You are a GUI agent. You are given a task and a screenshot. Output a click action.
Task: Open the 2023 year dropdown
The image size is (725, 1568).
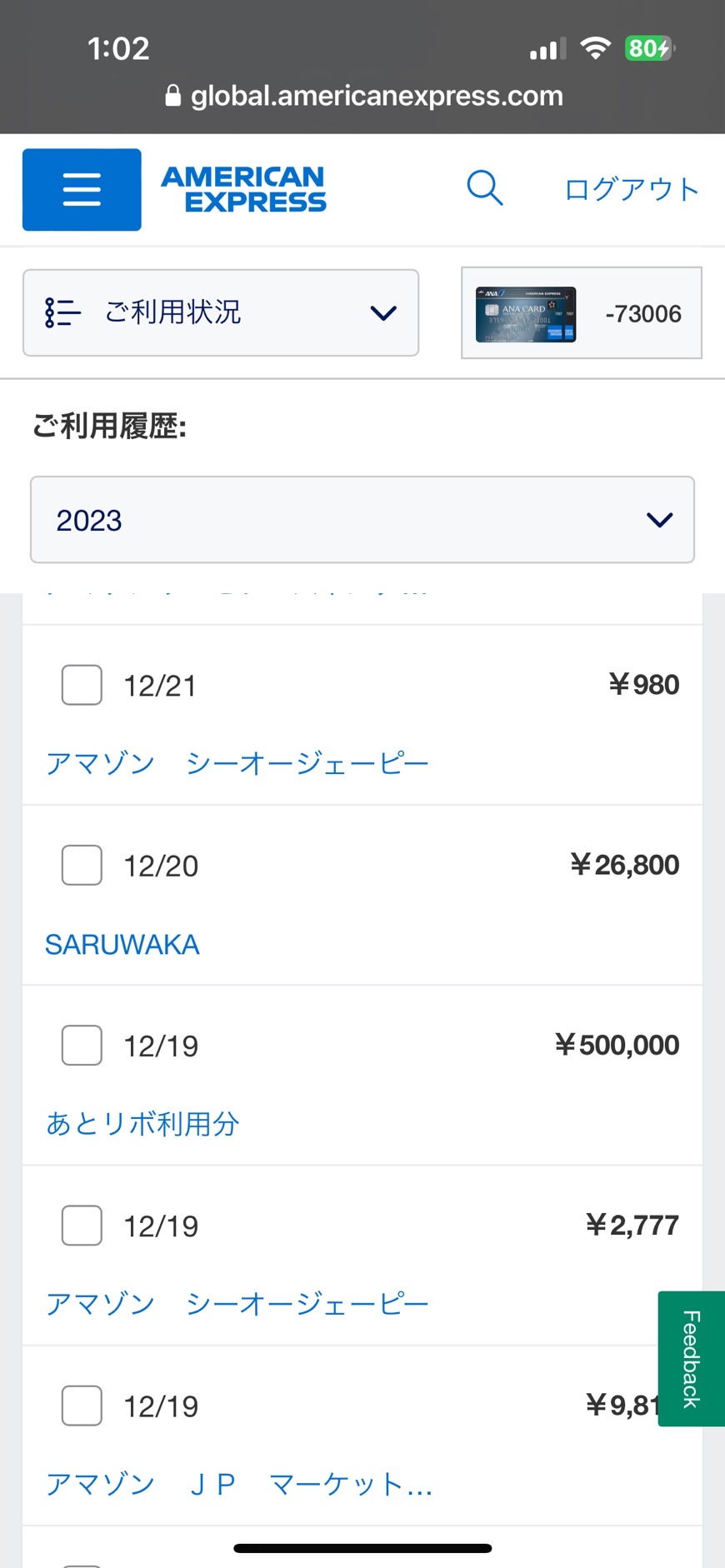coord(362,520)
